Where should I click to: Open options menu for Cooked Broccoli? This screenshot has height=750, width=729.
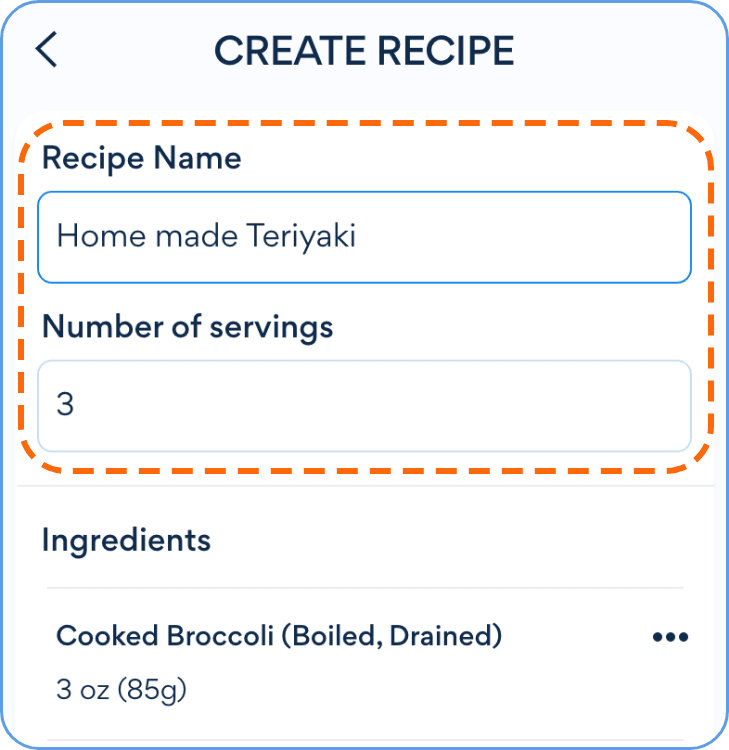point(670,637)
